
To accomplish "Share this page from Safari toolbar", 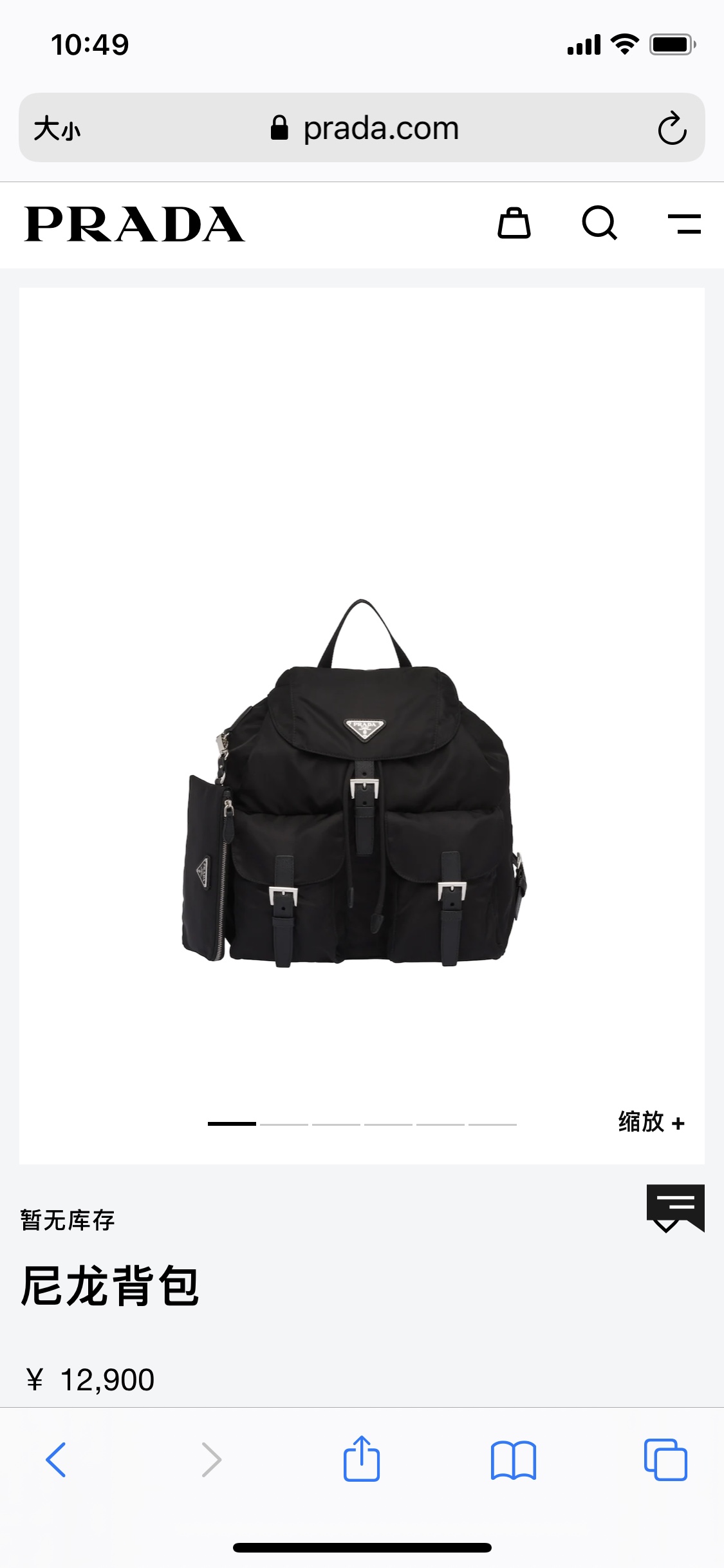I will pos(362,1459).
